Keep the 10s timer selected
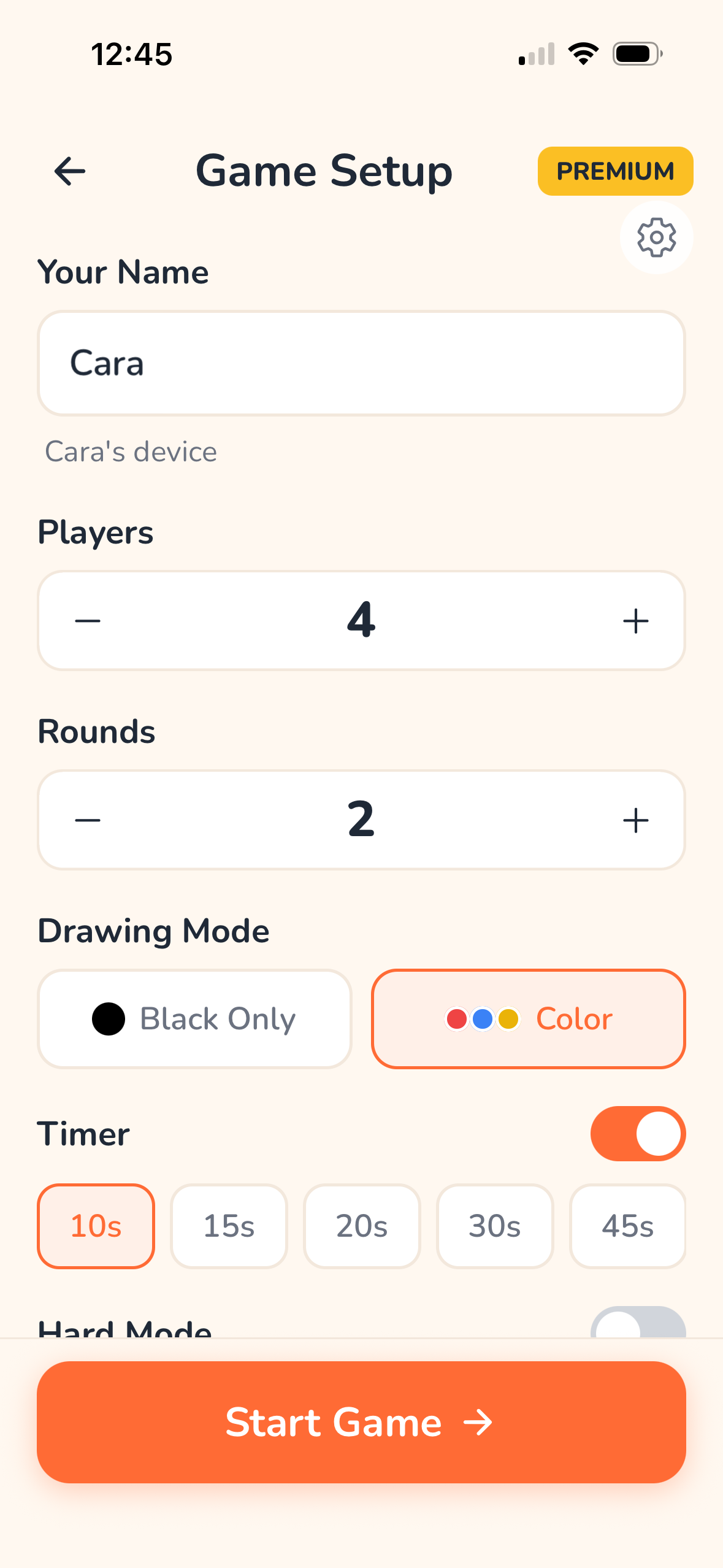723x1568 pixels. (96, 1226)
